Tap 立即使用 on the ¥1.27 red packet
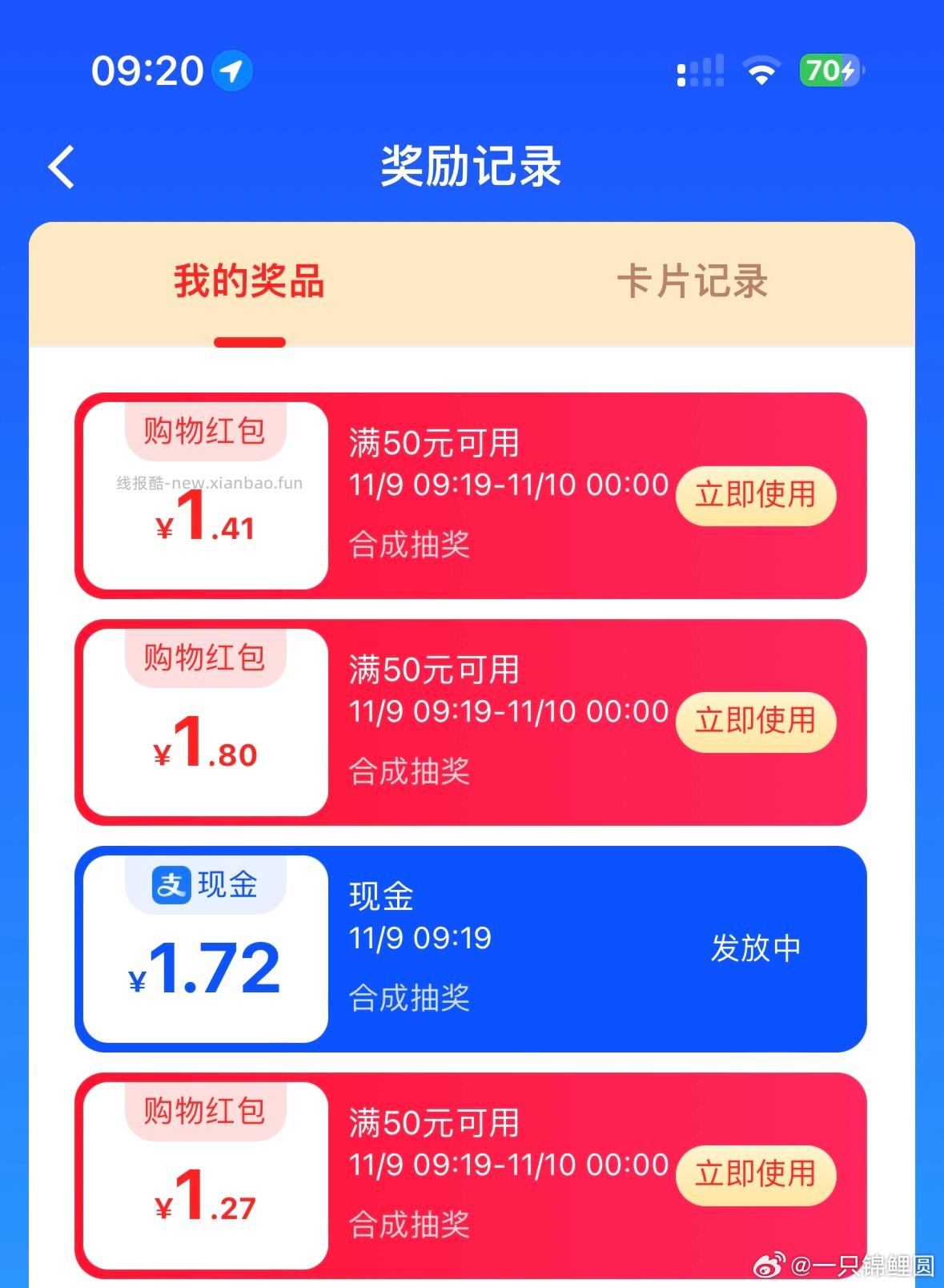Image resolution: width=944 pixels, height=1288 pixels. tap(755, 1174)
